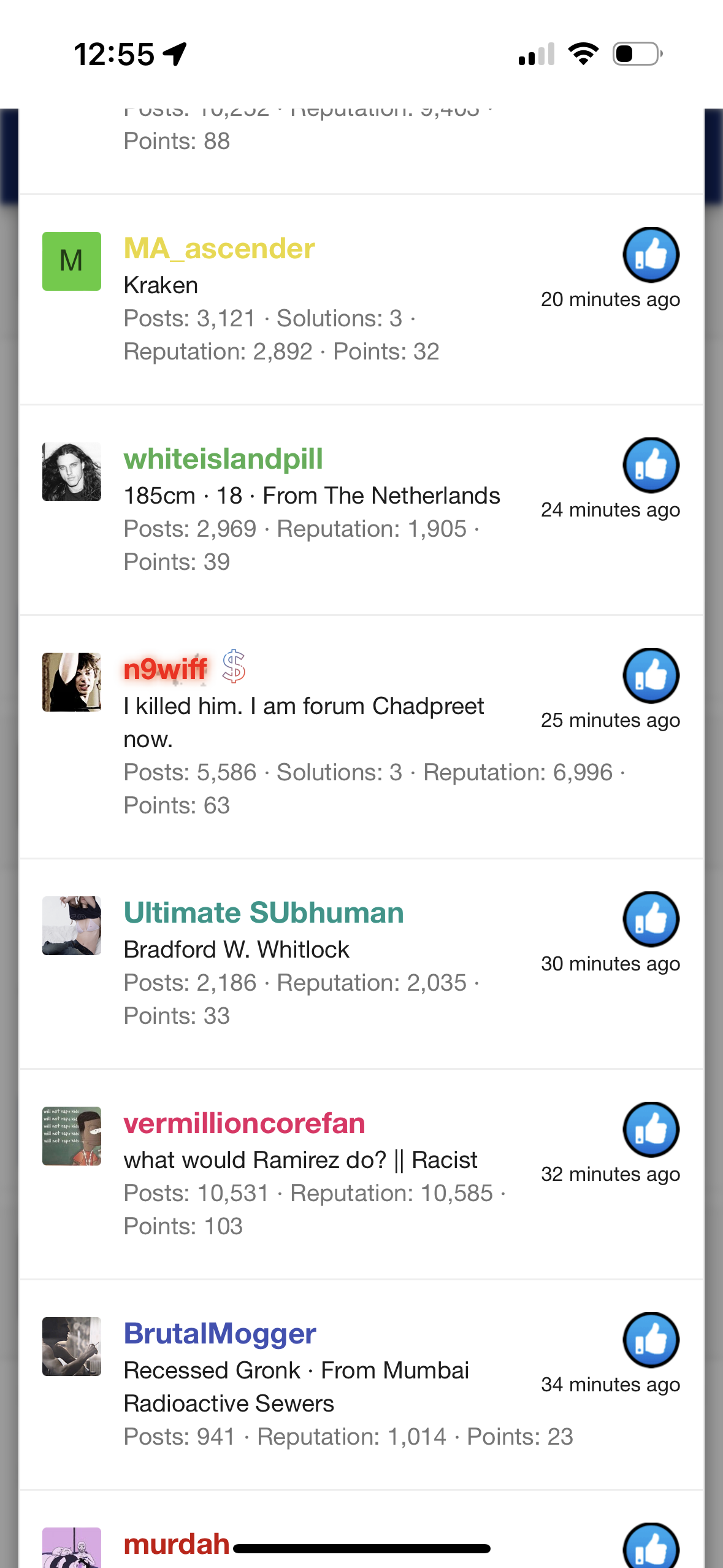This screenshot has height=1568, width=723.
Task: Tap whiteislandpill's avatar picture
Action: pos(72,472)
